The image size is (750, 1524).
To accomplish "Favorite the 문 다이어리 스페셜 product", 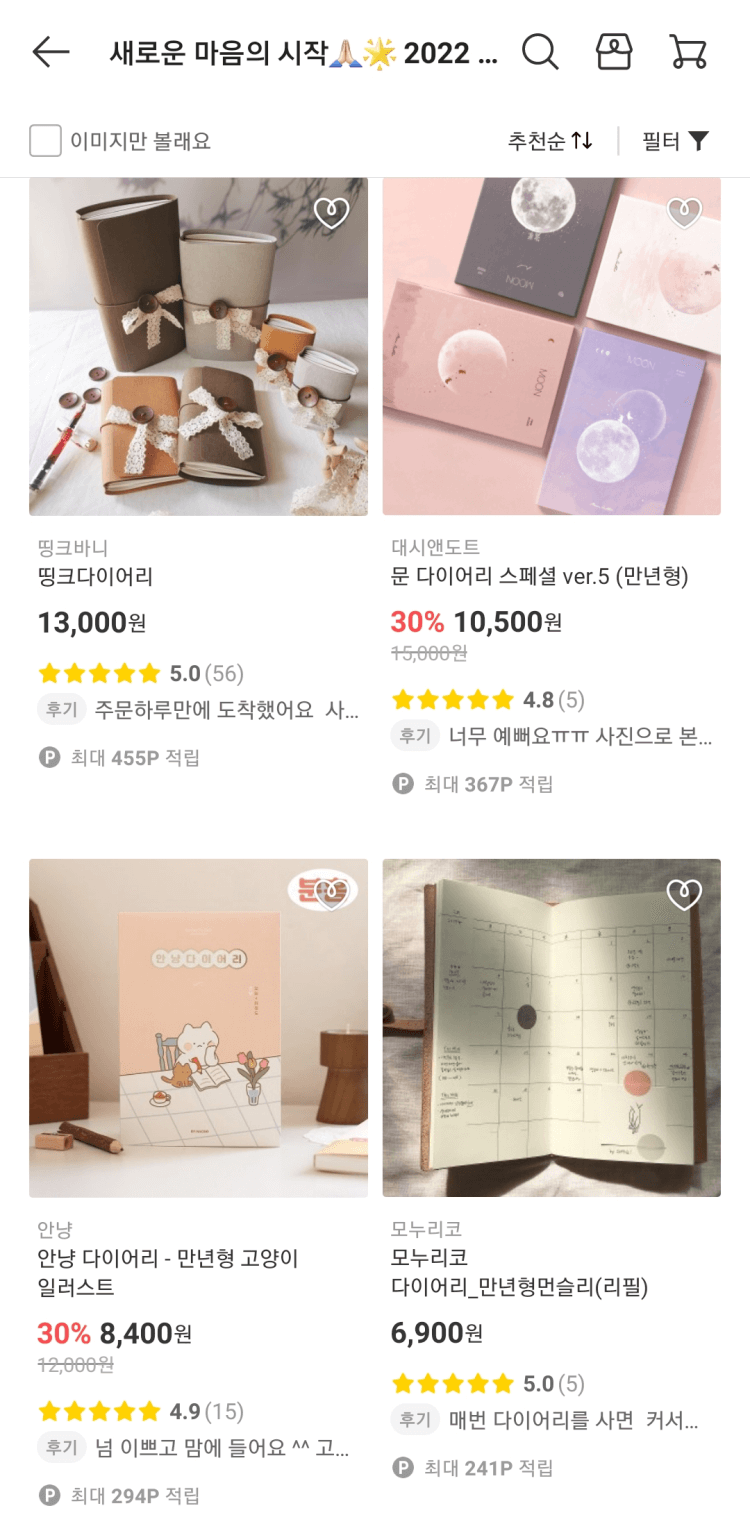I will coord(683,213).
